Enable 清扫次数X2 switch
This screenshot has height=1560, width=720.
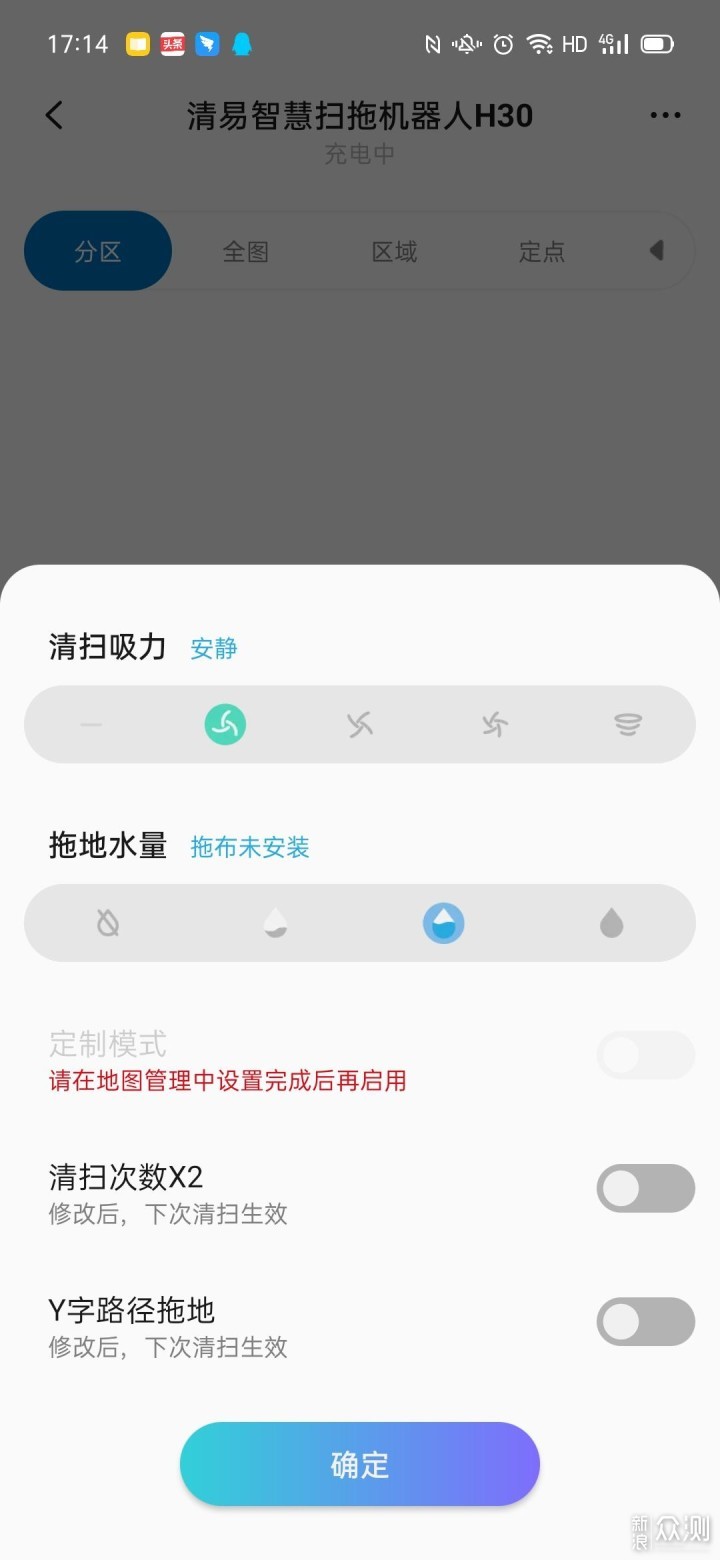pyautogui.click(x=645, y=1188)
